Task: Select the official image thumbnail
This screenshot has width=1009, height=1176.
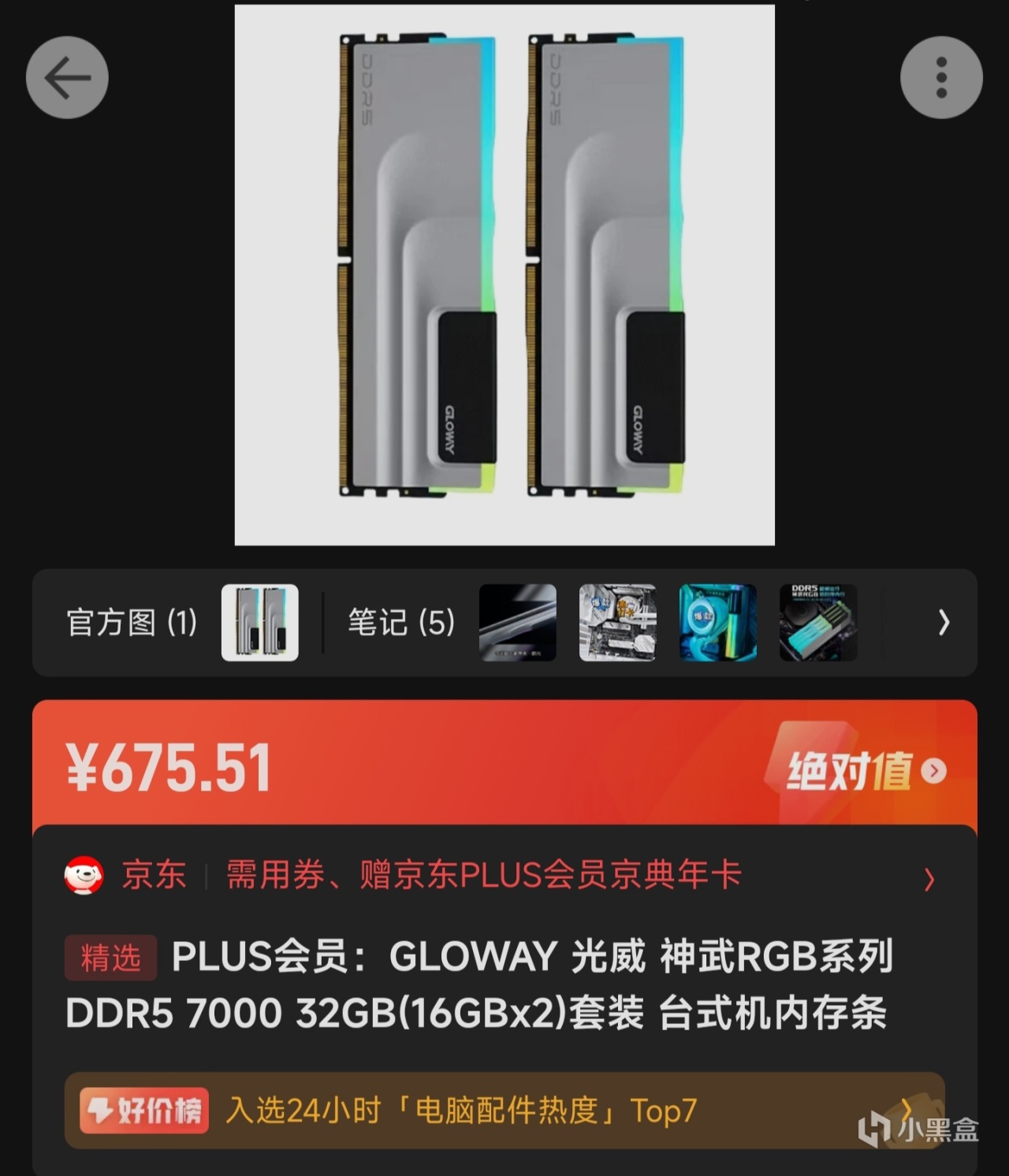Action: tap(259, 623)
